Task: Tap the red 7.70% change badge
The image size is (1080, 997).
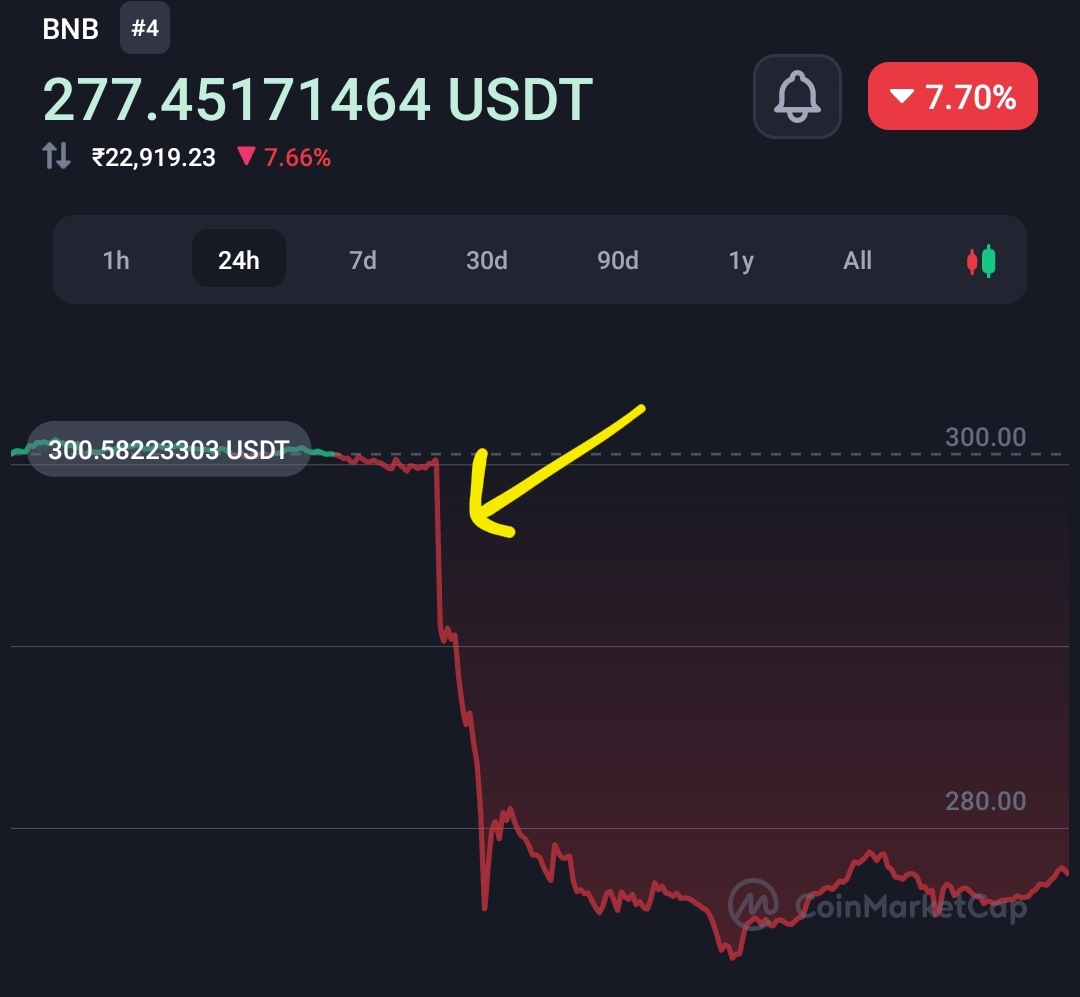Action: click(953, 96)
